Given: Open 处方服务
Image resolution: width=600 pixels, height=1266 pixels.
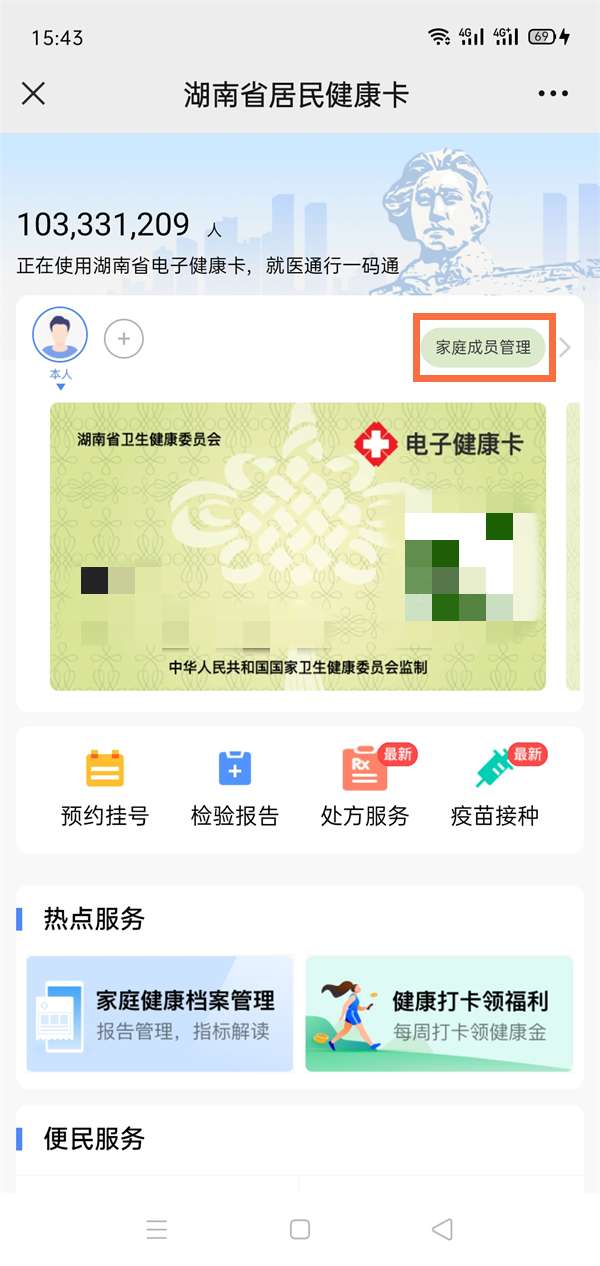Looking at the screenshot, I should 365,787.
